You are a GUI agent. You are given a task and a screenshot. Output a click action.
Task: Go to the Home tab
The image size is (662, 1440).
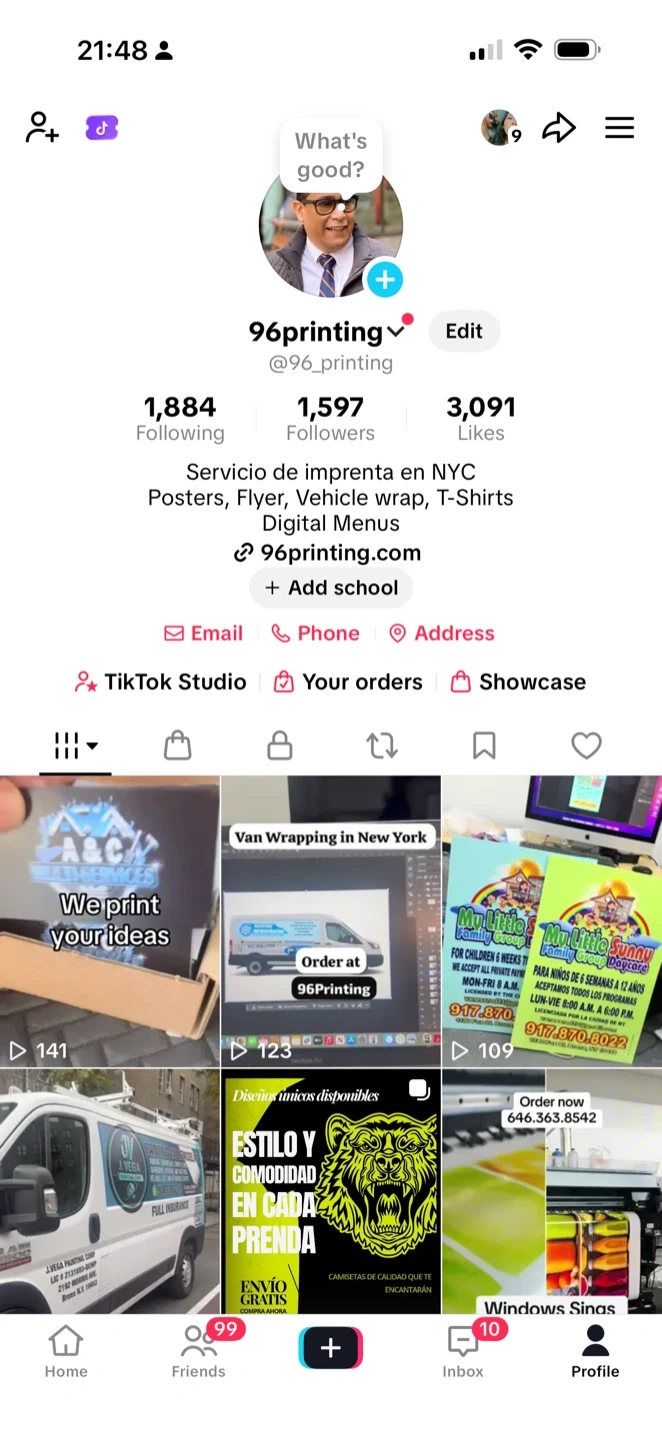pyautogui.click(x=66, y=1352)
